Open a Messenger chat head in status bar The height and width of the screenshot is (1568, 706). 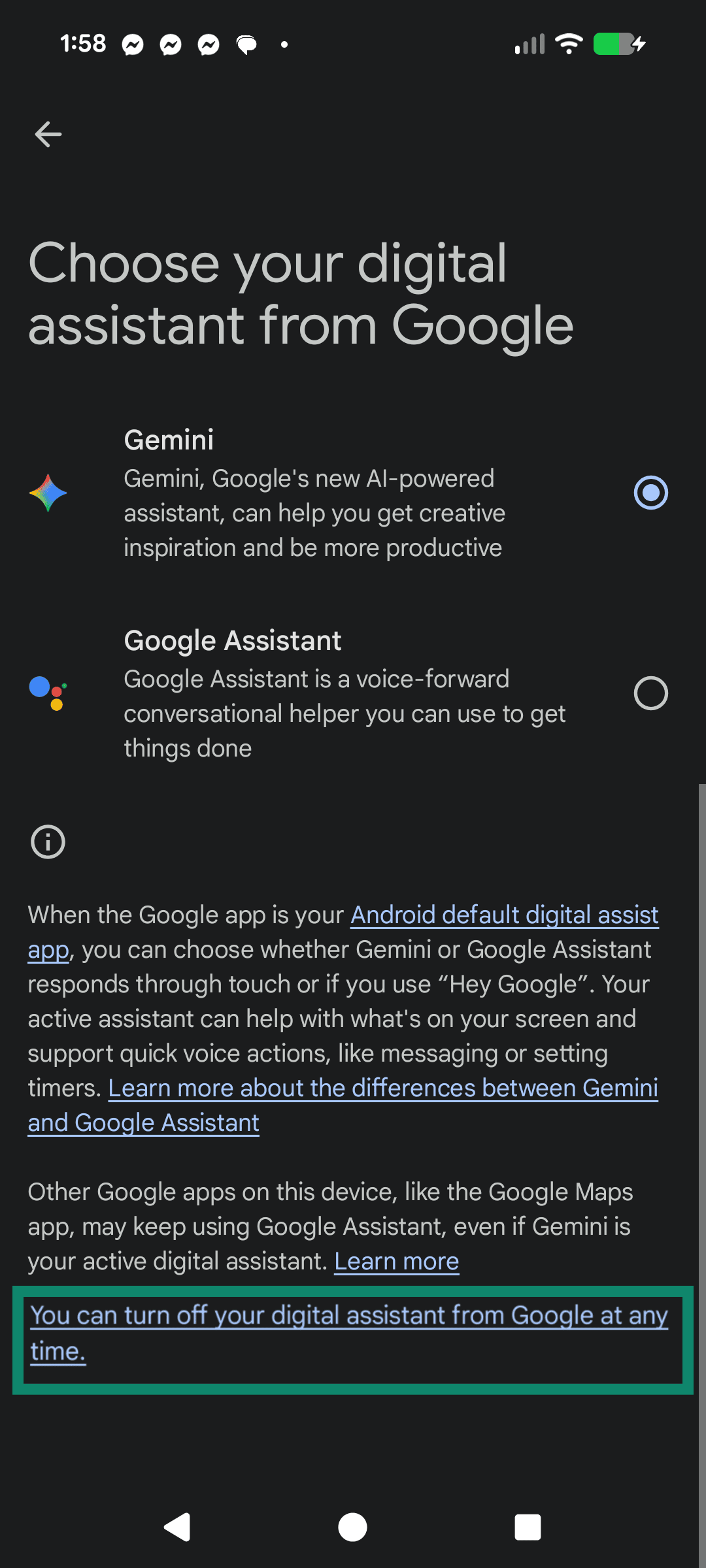[132, 44]
